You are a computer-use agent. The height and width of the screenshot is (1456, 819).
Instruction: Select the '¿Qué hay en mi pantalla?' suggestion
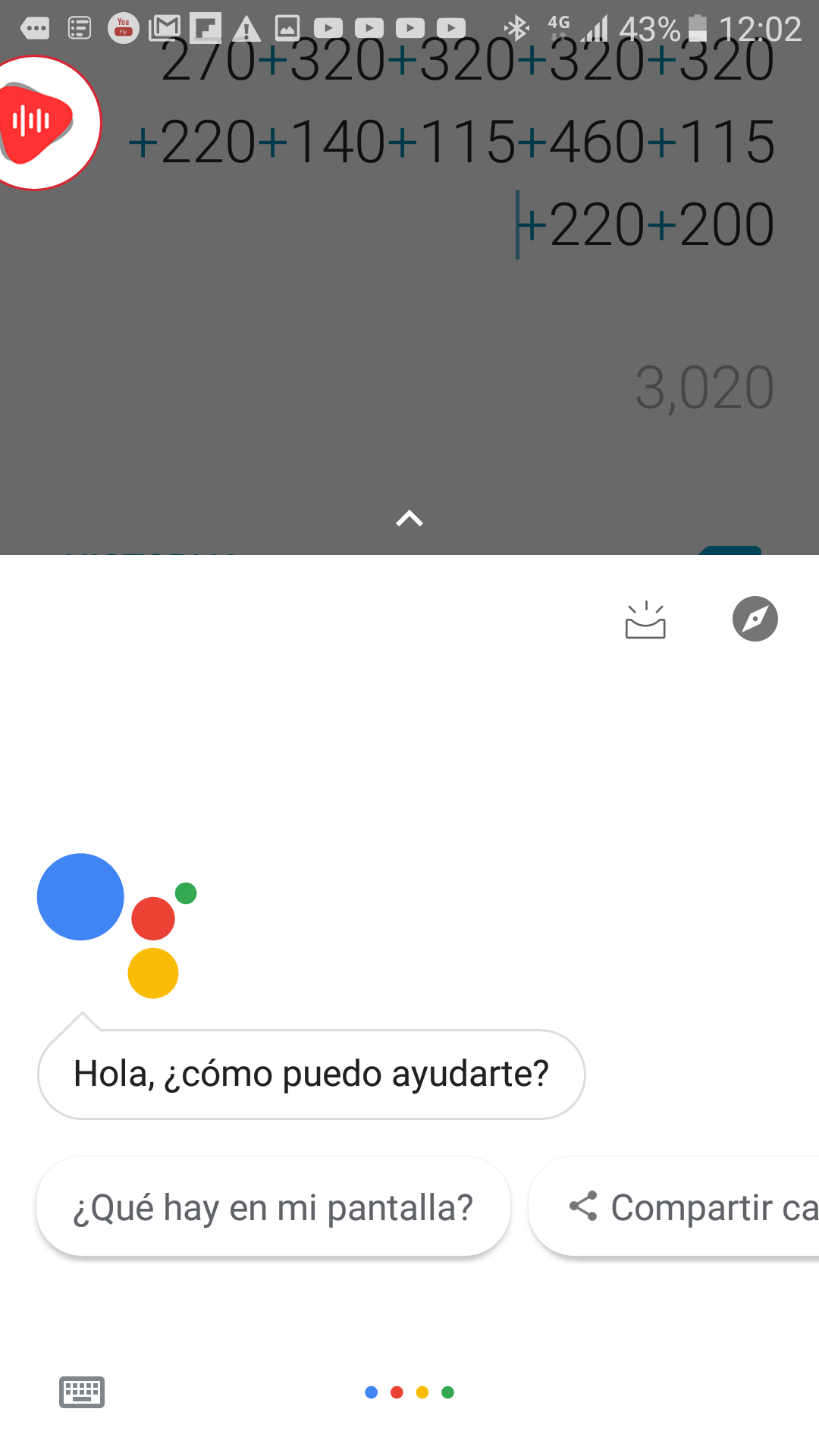click(x=273, y=1207)
